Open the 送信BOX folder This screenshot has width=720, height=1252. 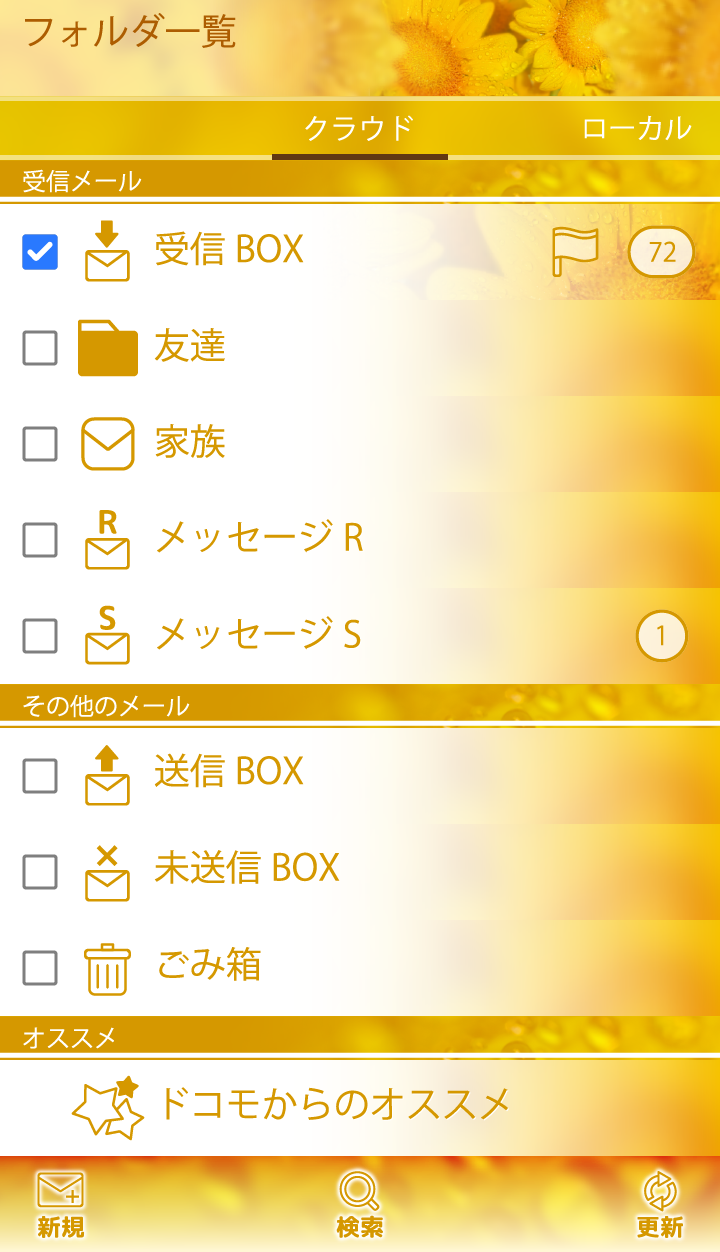pyautogui.click(x=229, y=772)
